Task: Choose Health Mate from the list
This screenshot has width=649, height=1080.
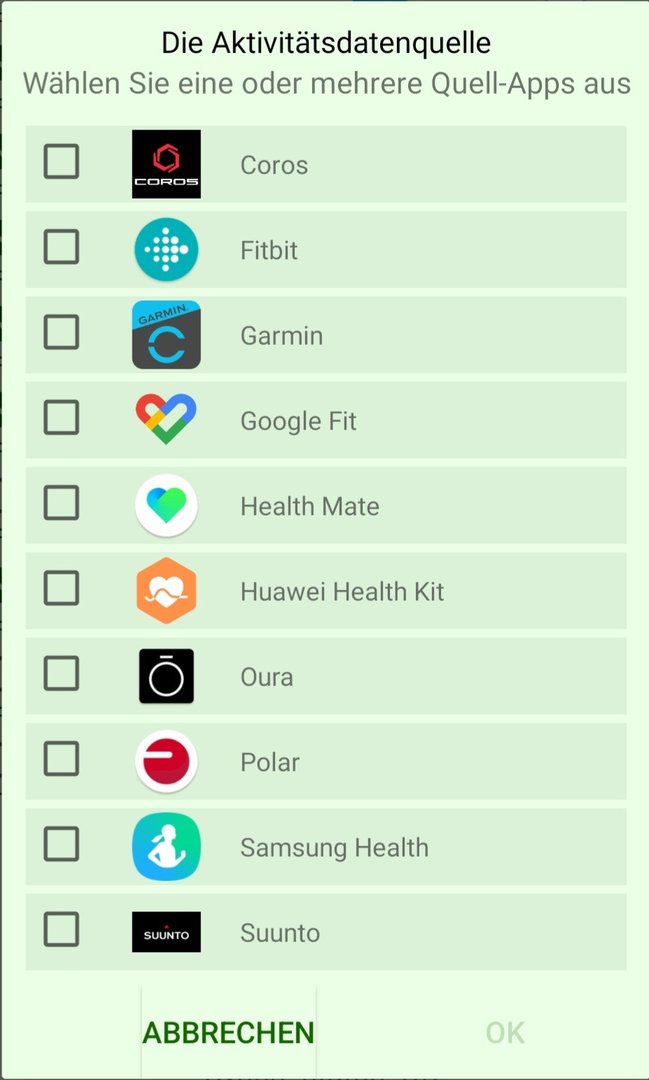Action: pos(61,503)
